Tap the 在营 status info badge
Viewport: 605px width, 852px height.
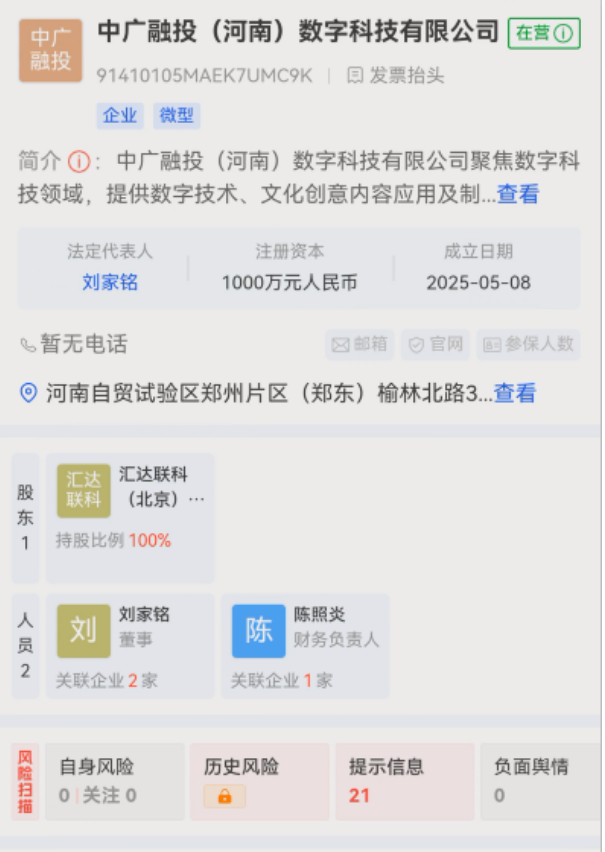(x=544, y=33)
